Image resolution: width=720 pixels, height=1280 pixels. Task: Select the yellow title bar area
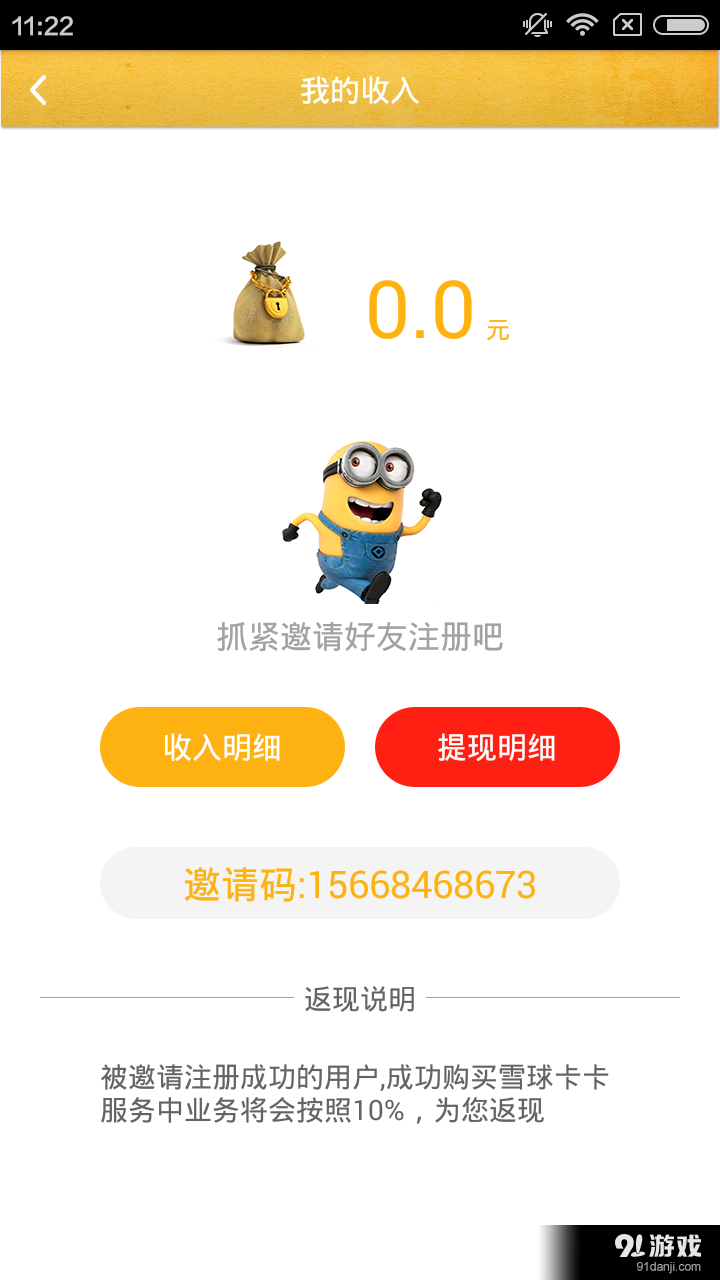pyautogui.click(x=360, y=90)
